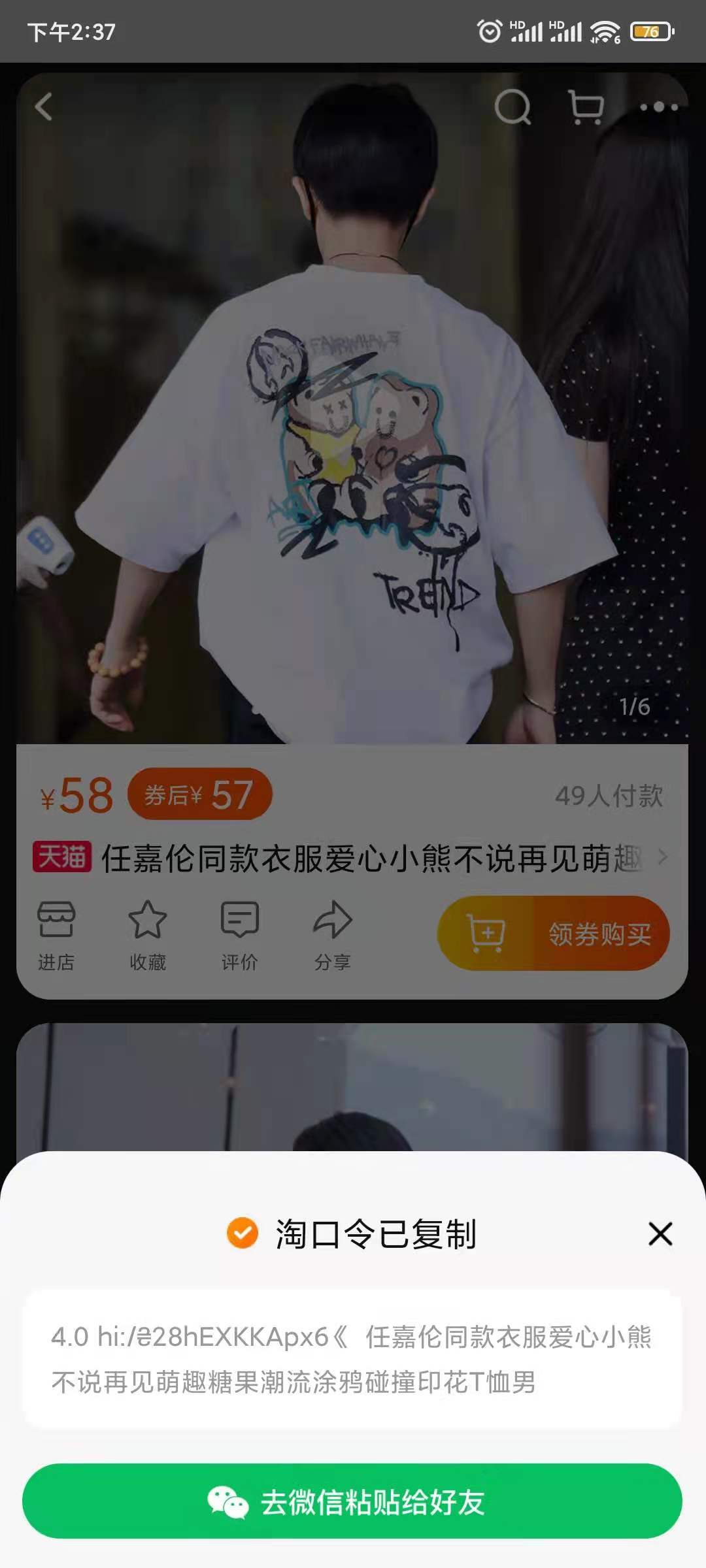Dismiss the share sheet with the X
The width and height of the screenshot is (706, 1568).
click(660, 1234)
